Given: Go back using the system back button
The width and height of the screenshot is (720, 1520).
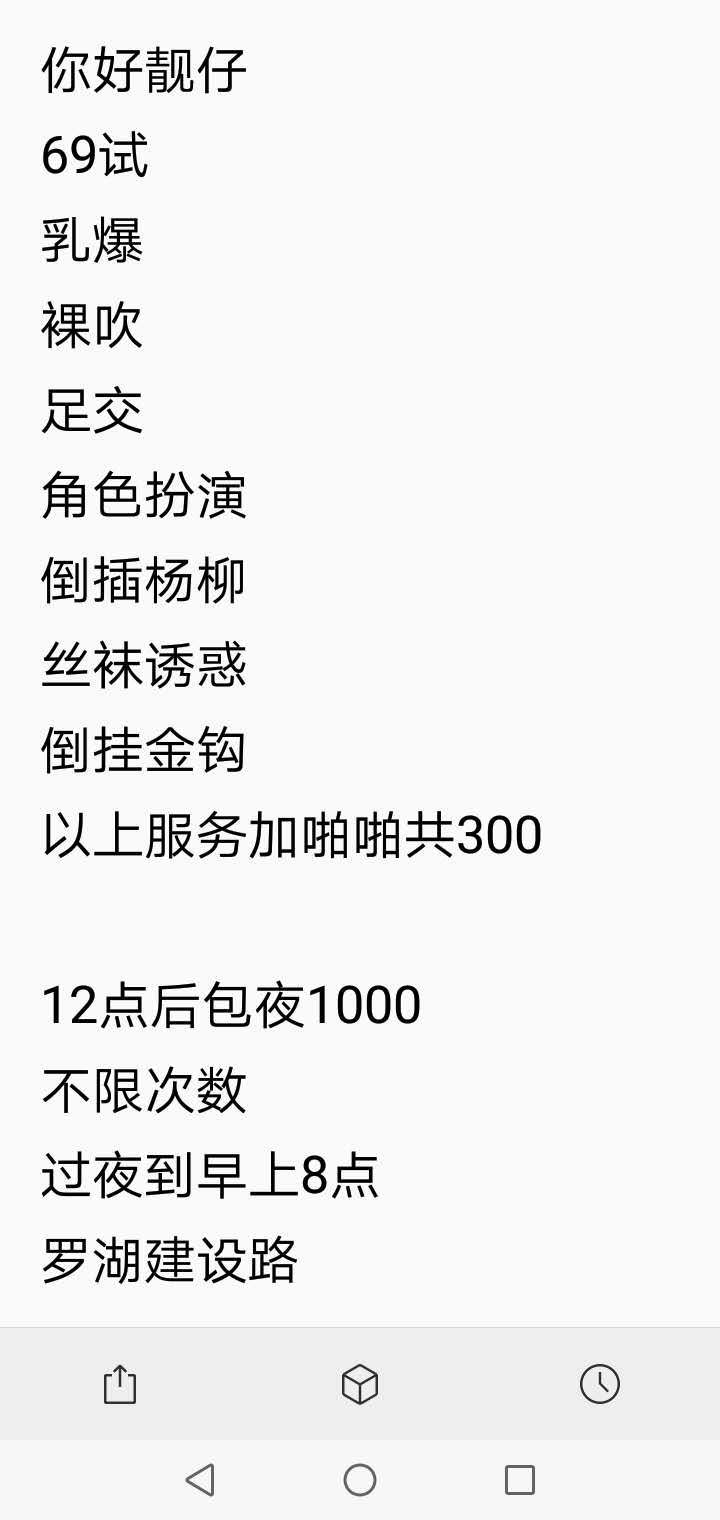Looking at the screenshot, I should click(200, 1480).
